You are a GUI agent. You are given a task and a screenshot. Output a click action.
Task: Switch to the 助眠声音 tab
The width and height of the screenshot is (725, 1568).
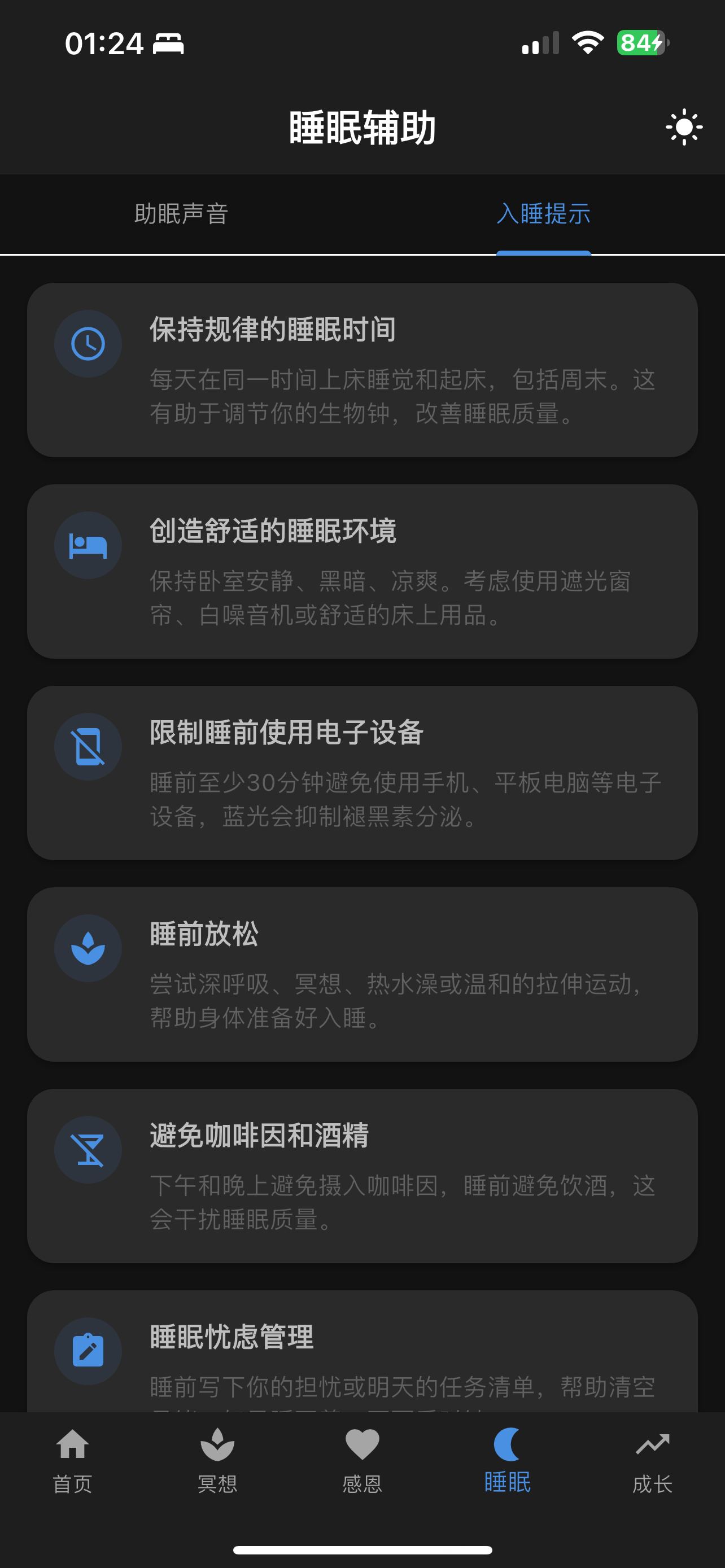tap(181, 214)
